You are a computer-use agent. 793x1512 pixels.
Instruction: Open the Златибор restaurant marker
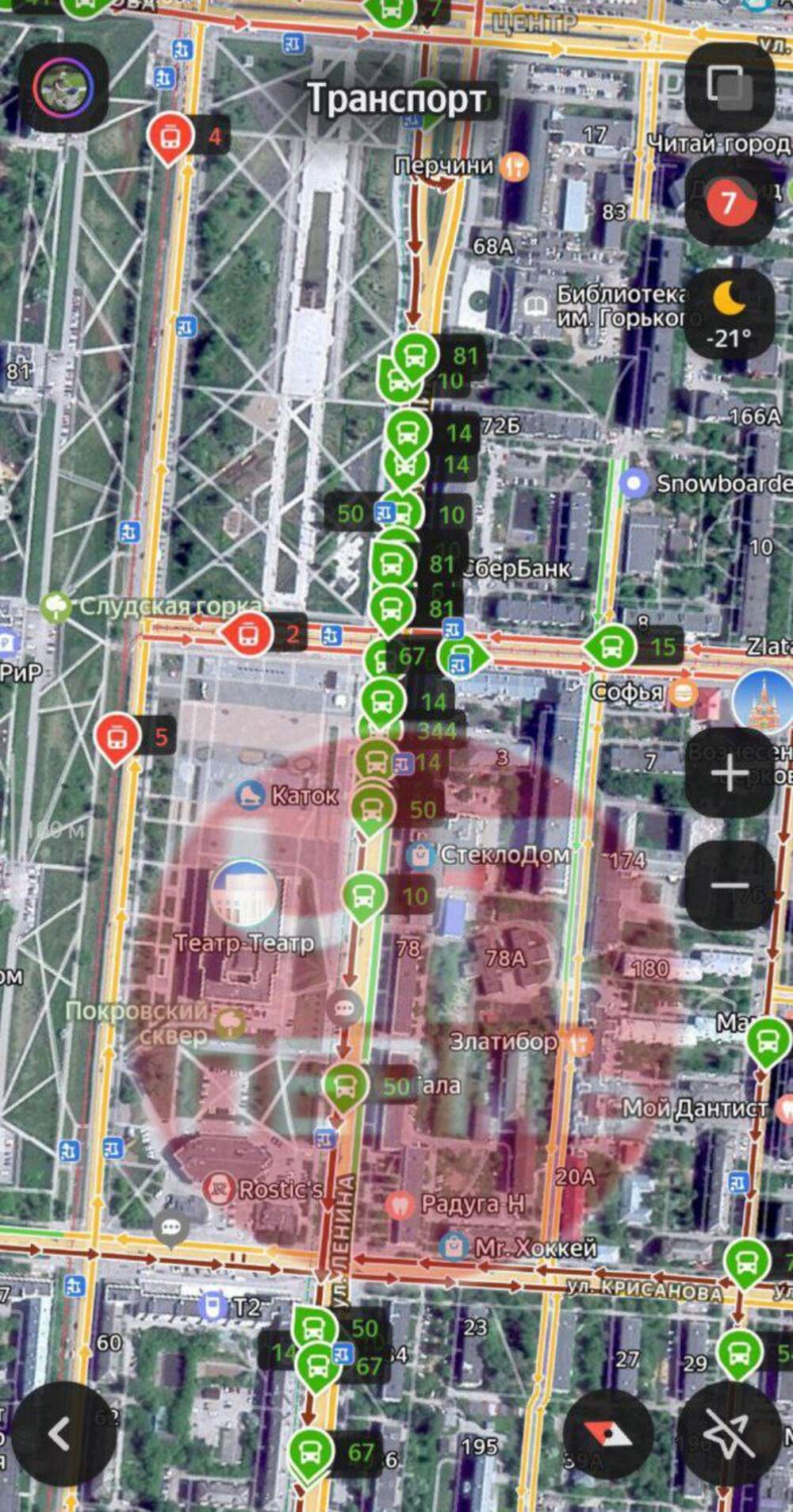[580, 1041]
